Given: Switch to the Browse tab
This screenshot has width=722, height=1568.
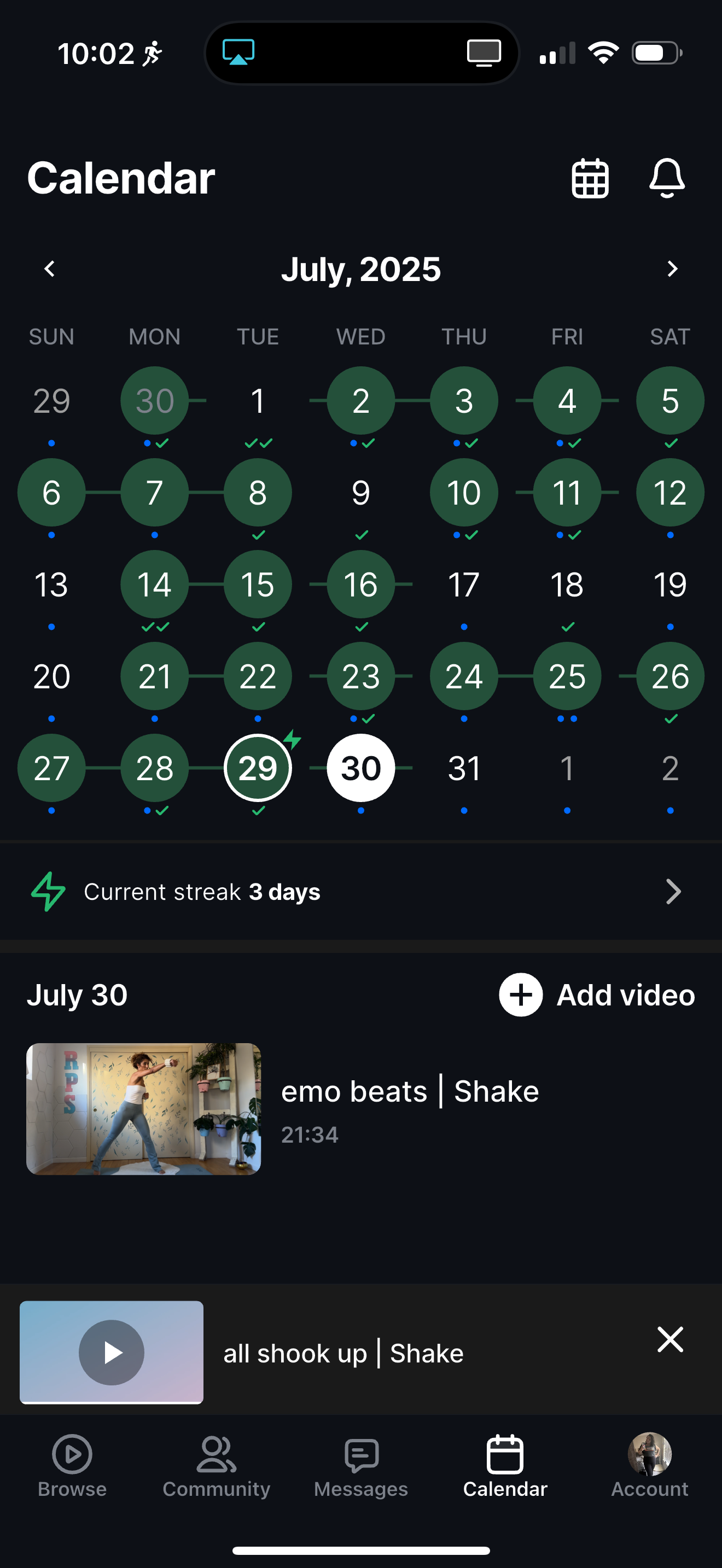Looking at the screenshot, I should click(72, 1466).
